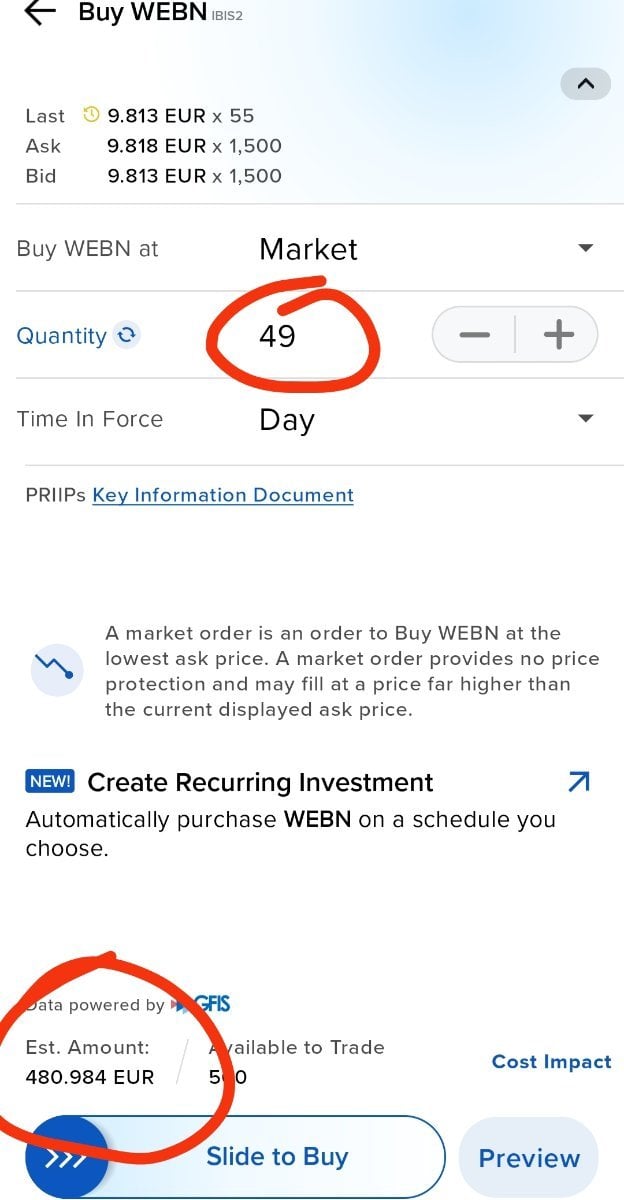View Cost Impact details
Screen dimensions: 624x1200
(x=551, y=1062)
